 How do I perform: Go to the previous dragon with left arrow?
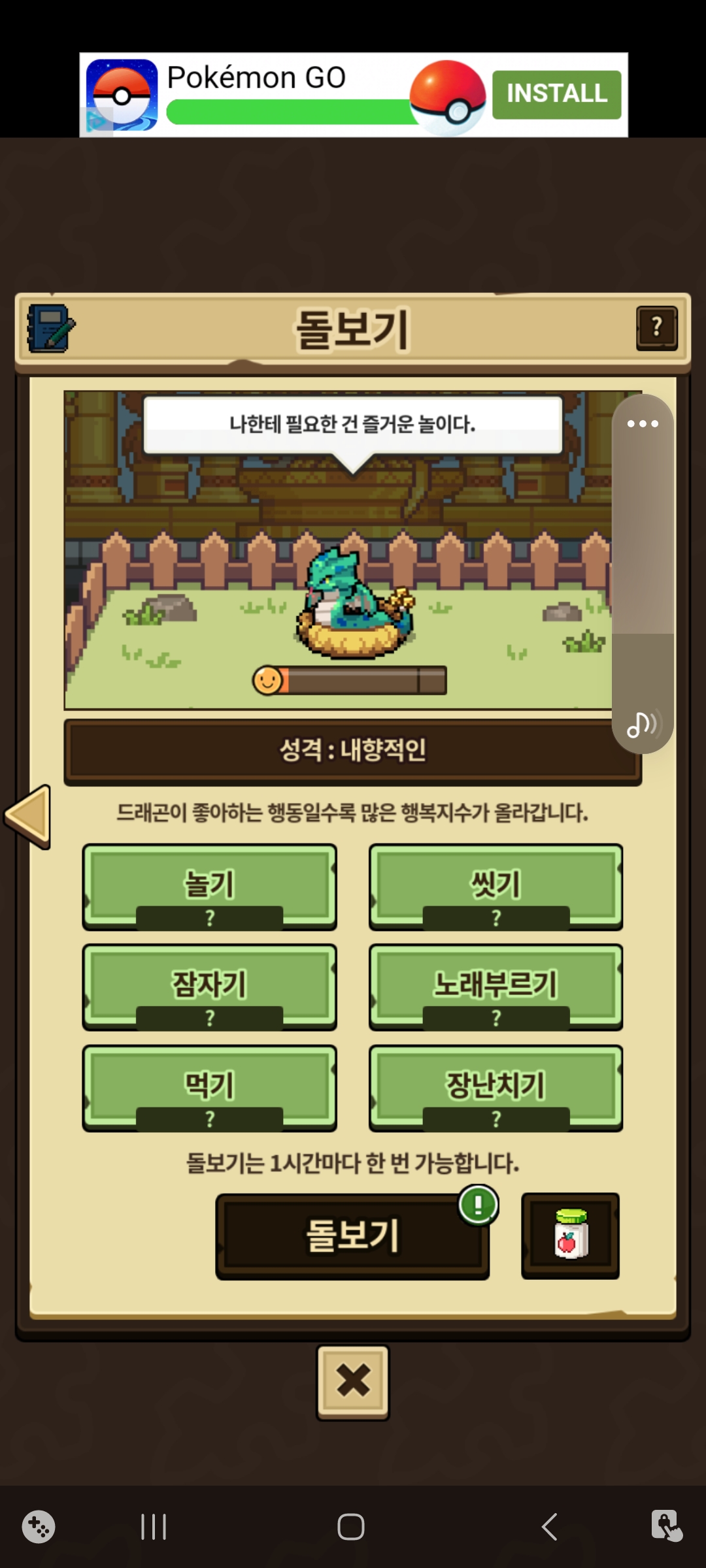[x=28, y=816]
